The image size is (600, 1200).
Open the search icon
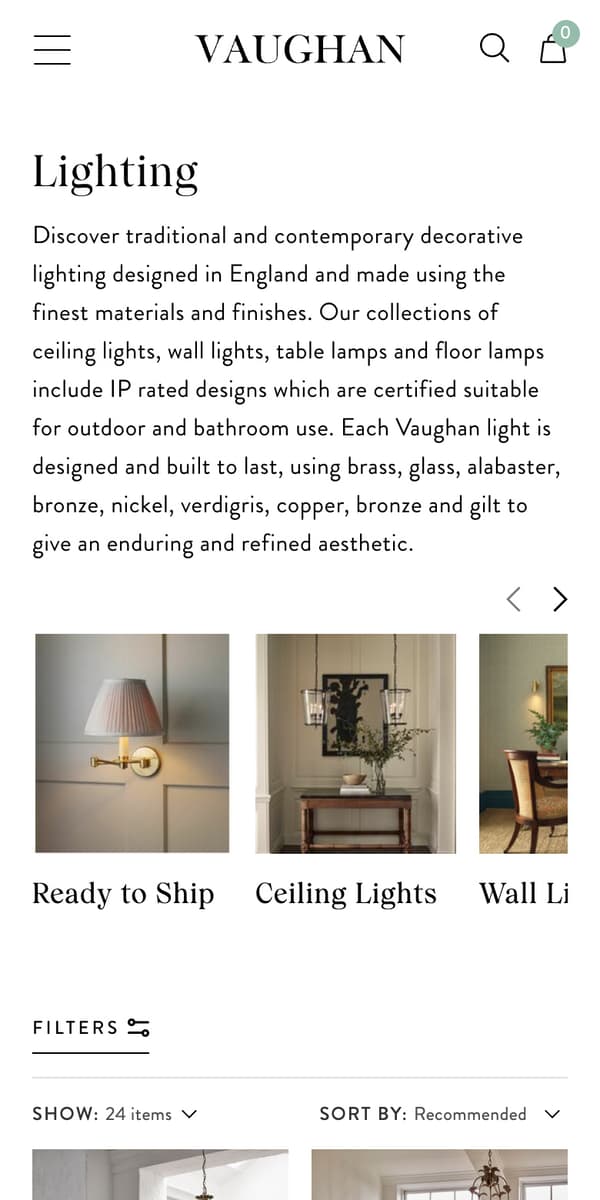[x=494, y=48]
